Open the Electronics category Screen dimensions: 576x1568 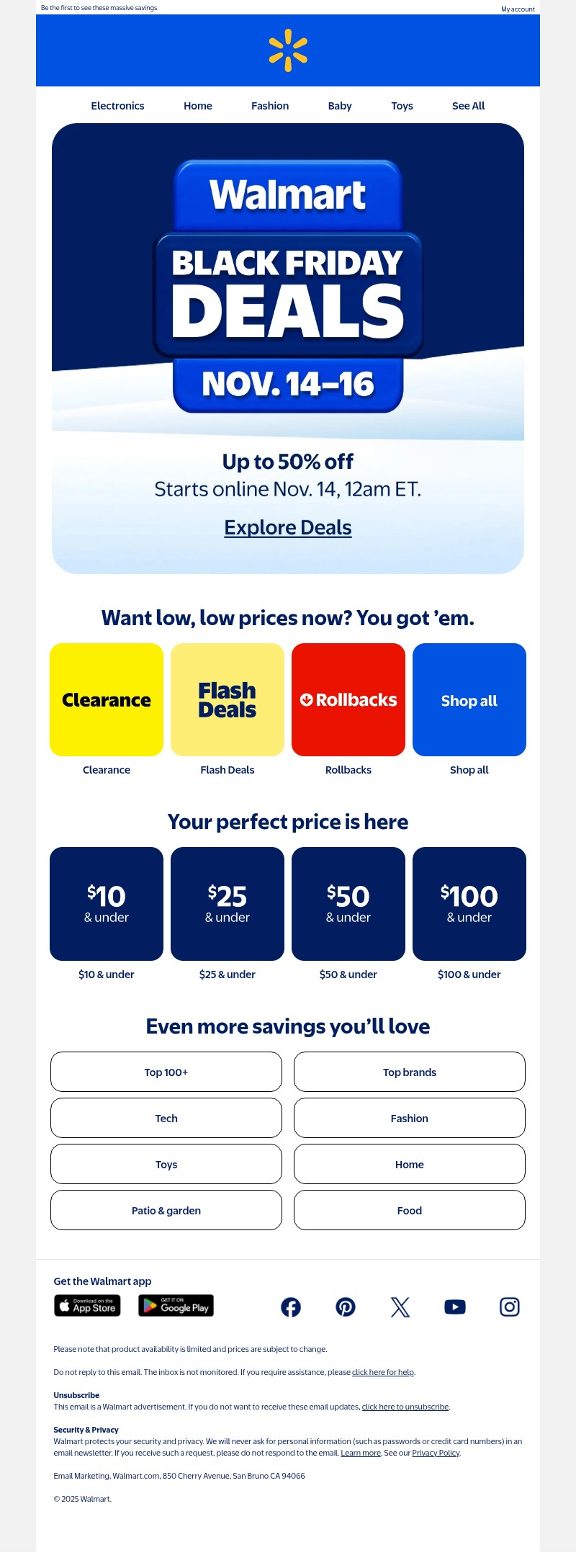click(117, 106)
